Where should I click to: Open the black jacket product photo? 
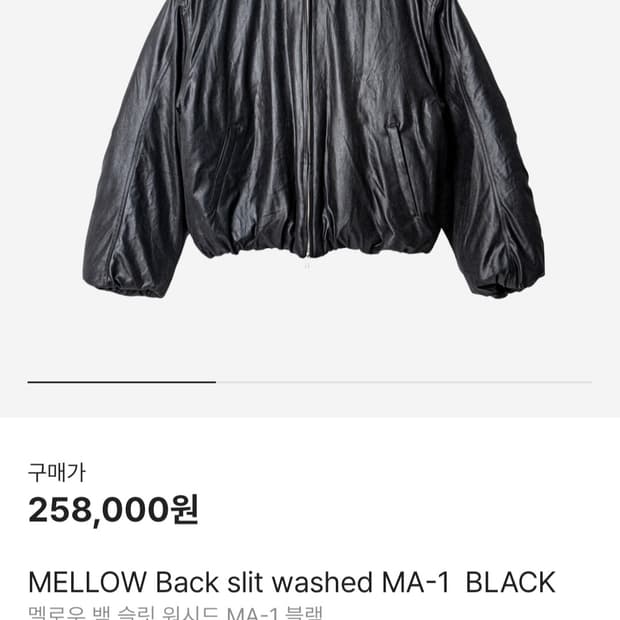coord(312,150)
